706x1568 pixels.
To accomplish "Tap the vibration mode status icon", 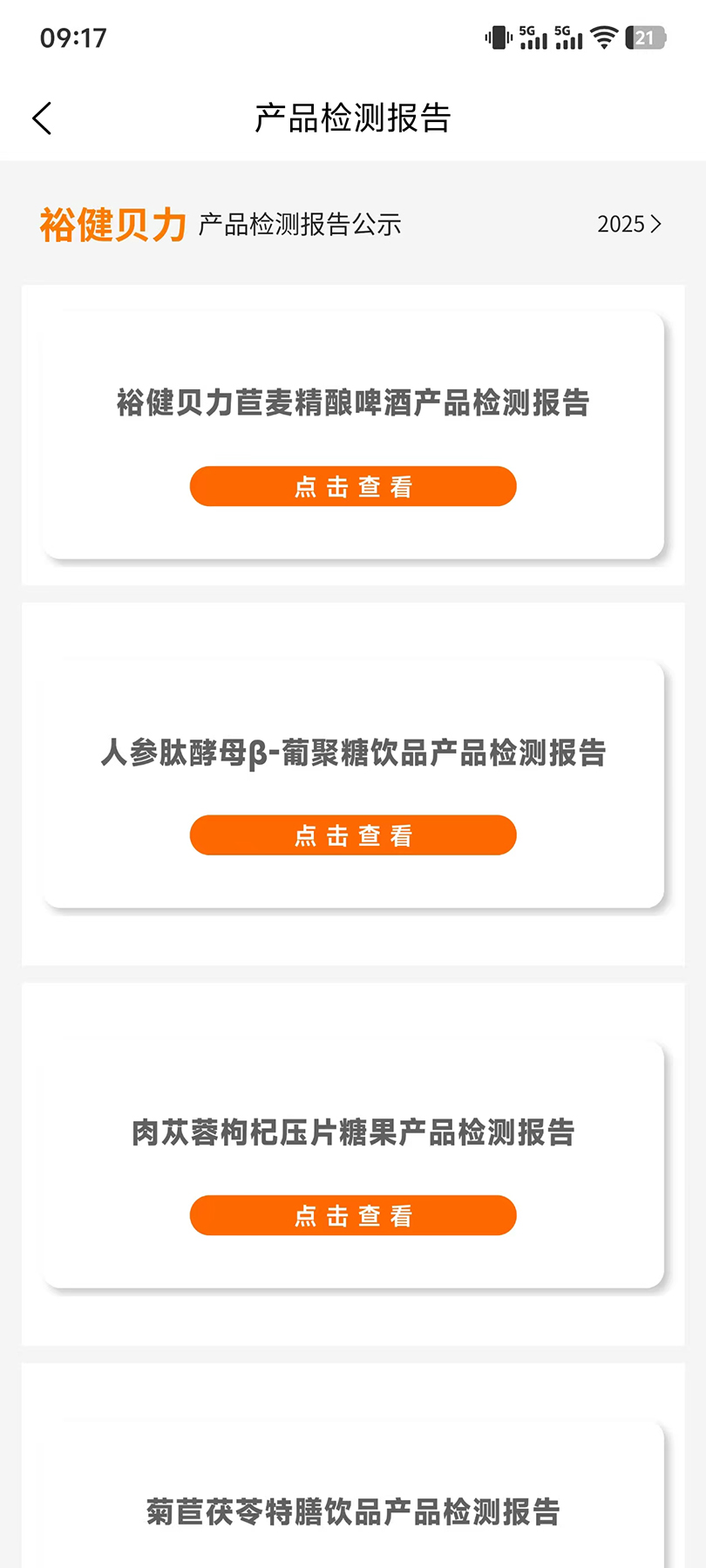I will coord(497,37).
